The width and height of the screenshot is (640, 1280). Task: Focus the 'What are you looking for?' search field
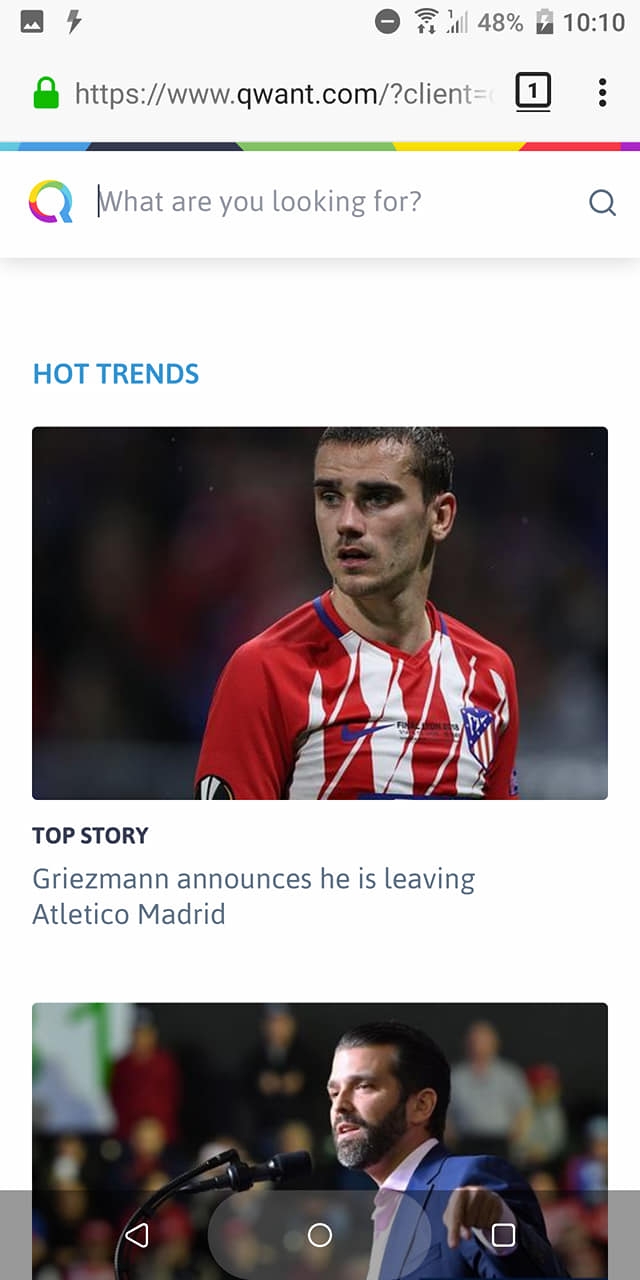click(x=330, y=202)
